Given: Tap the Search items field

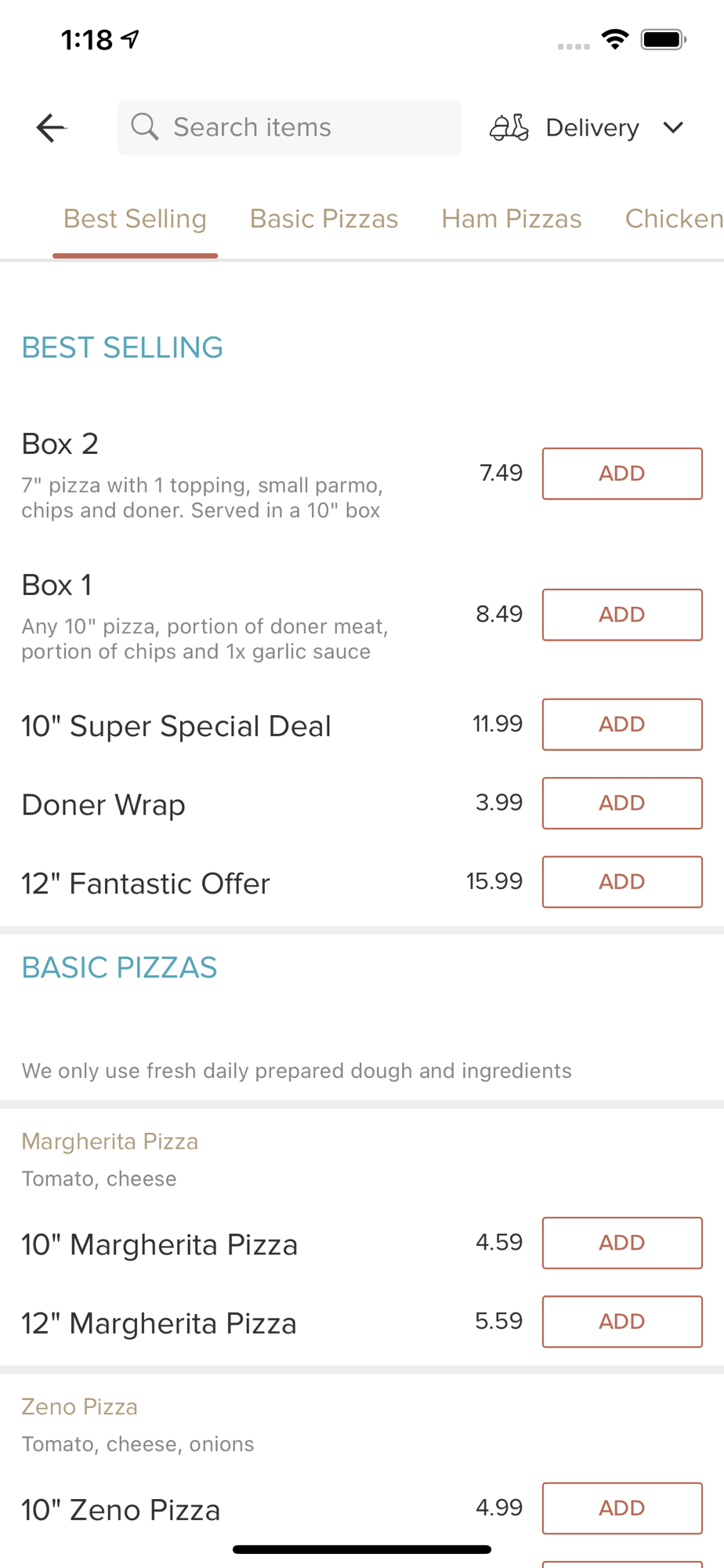Looking at the screenshot, I should click(289, 127).
